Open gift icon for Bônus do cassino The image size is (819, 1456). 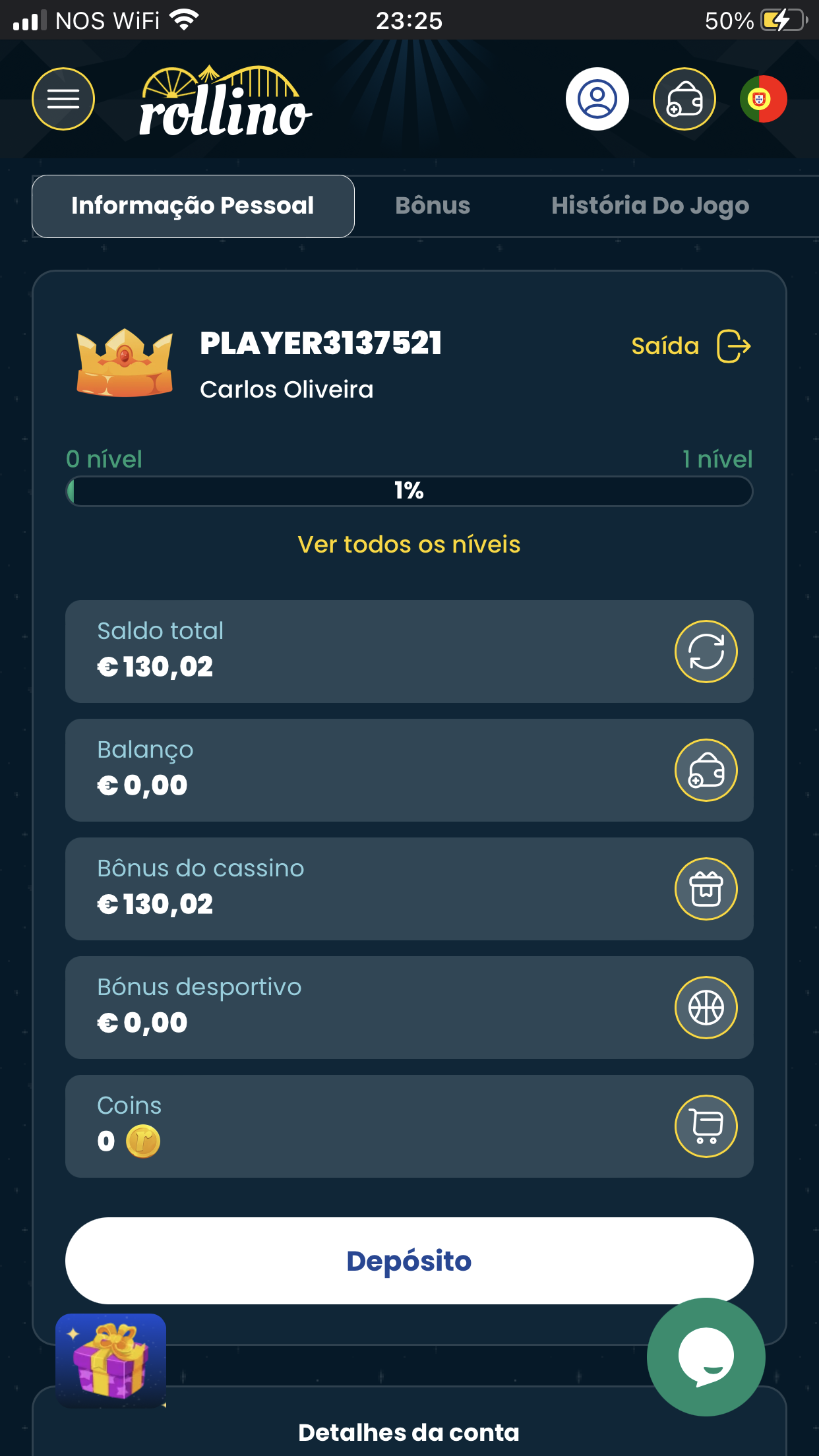pyautogui.click(x=706, y=889)
